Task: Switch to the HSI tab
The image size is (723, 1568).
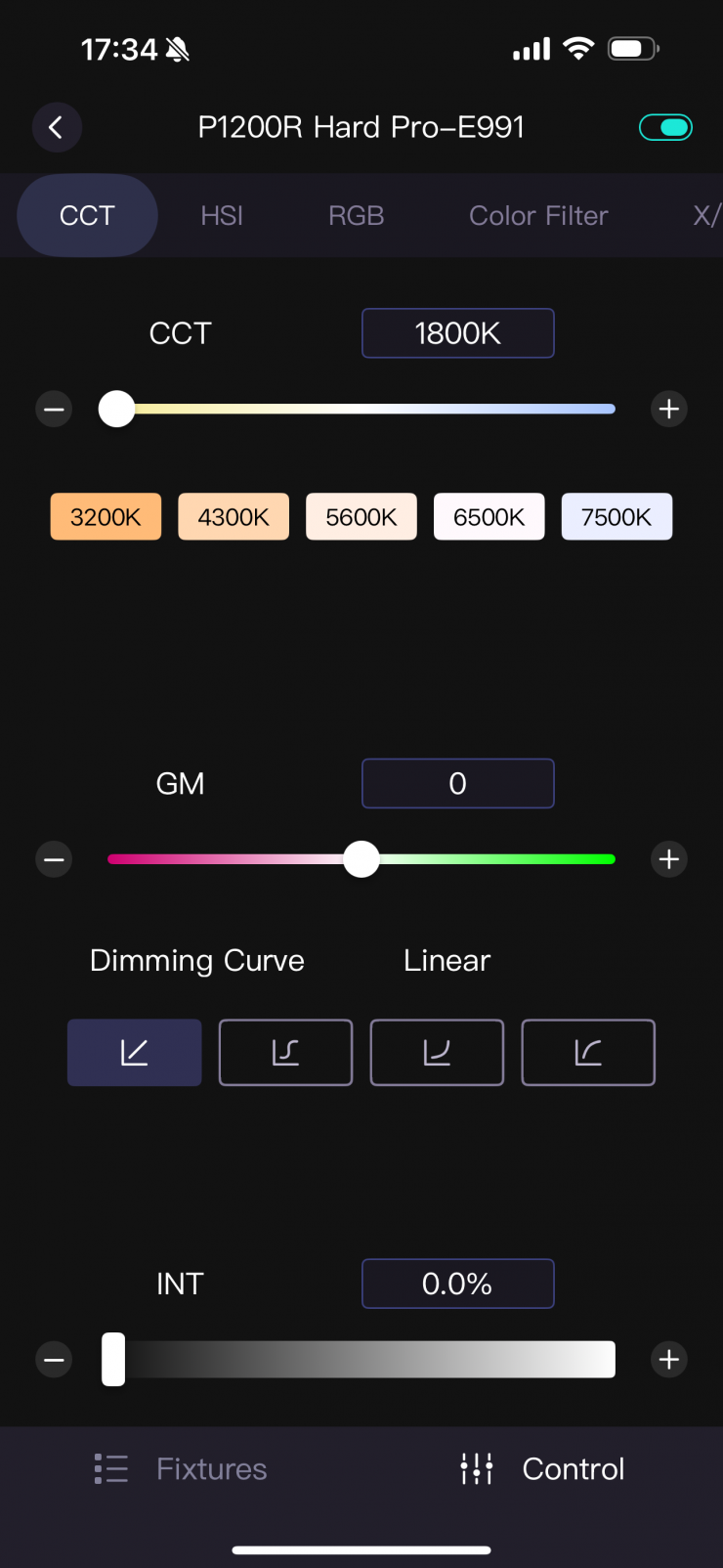Action: pos(222,215)
